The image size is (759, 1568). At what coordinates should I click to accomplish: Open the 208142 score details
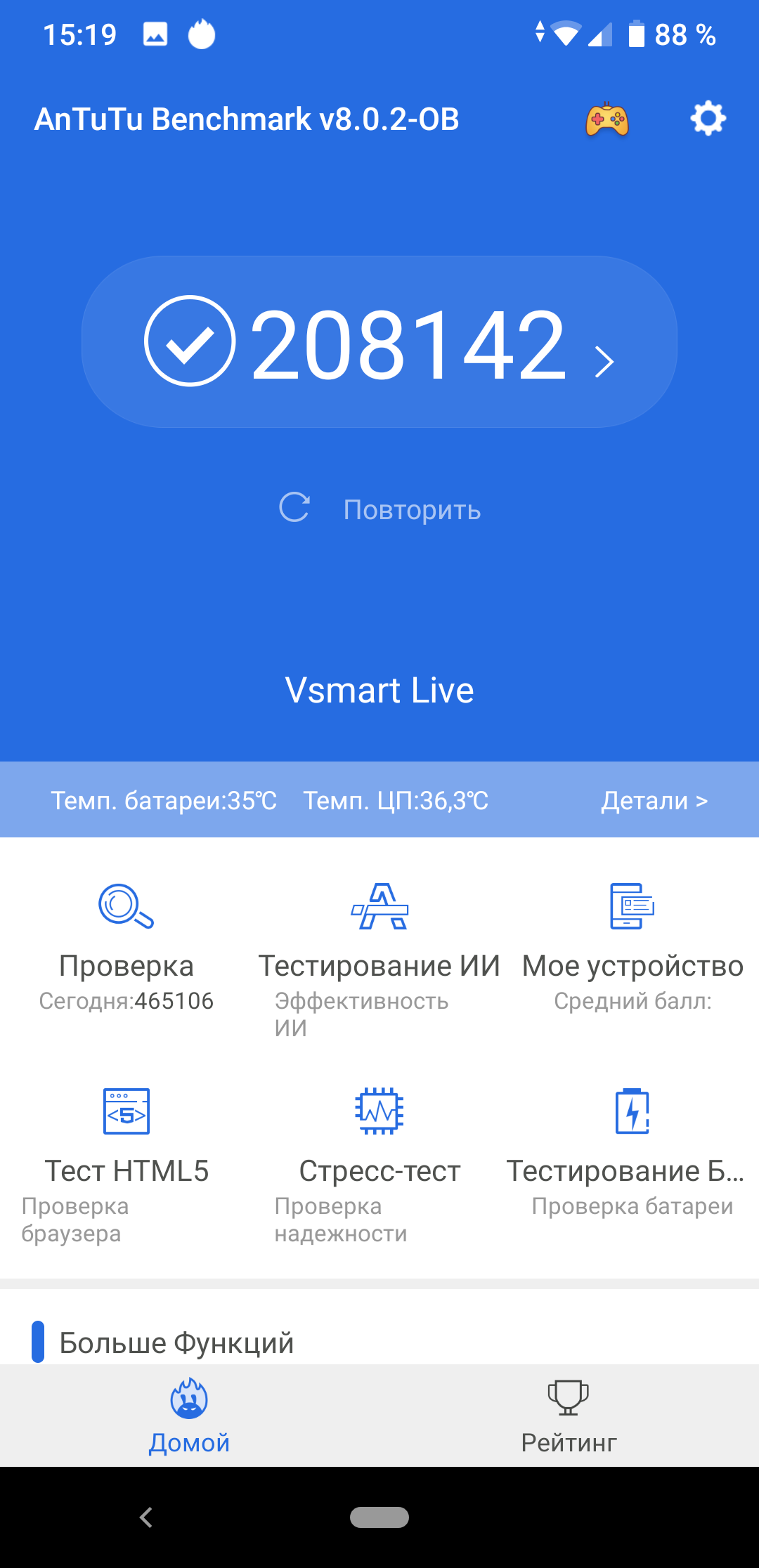(379, 343)
